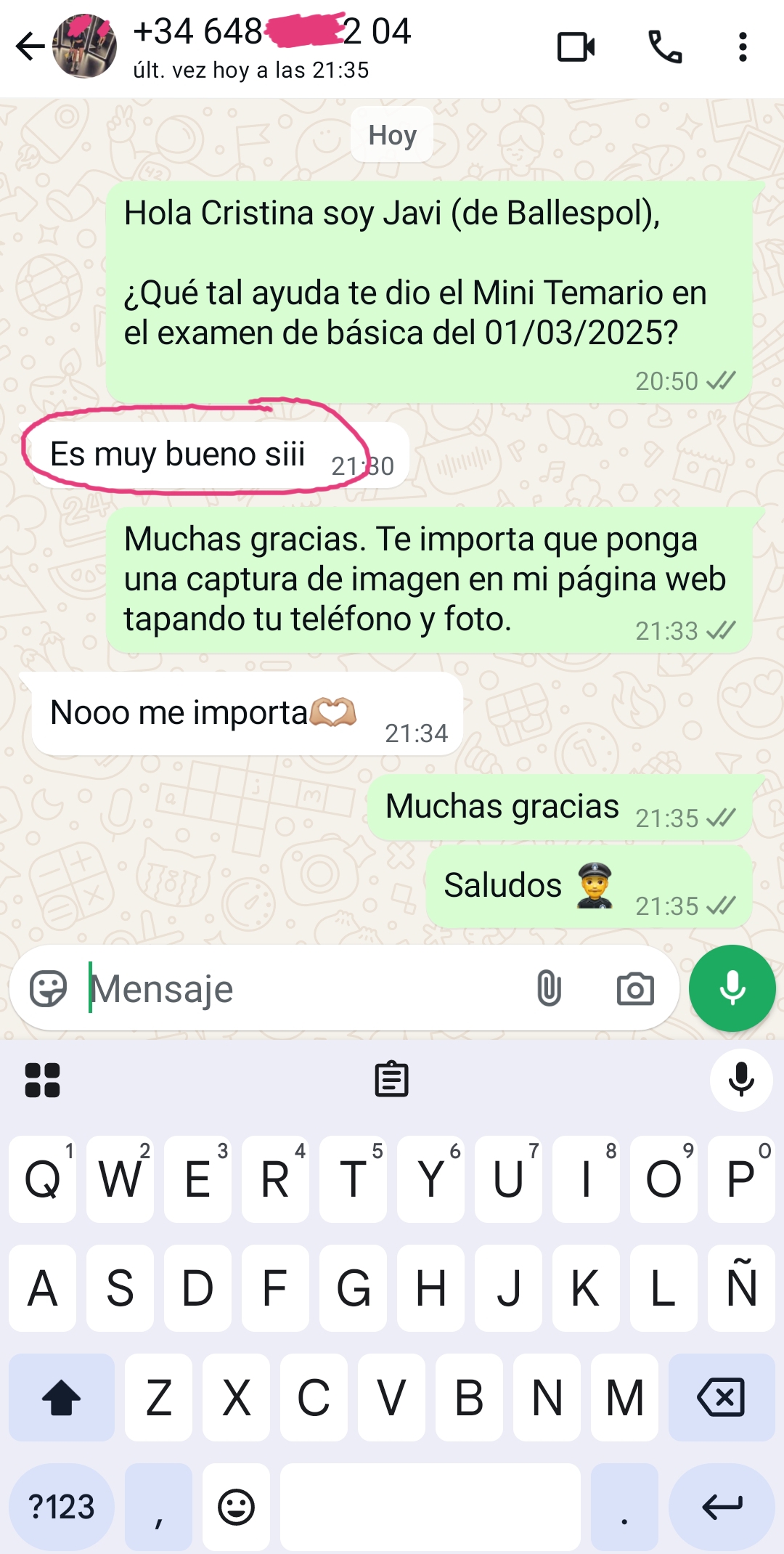Open the keyboard tools grid
The image size is (784, 1554).
(42, 1080)
